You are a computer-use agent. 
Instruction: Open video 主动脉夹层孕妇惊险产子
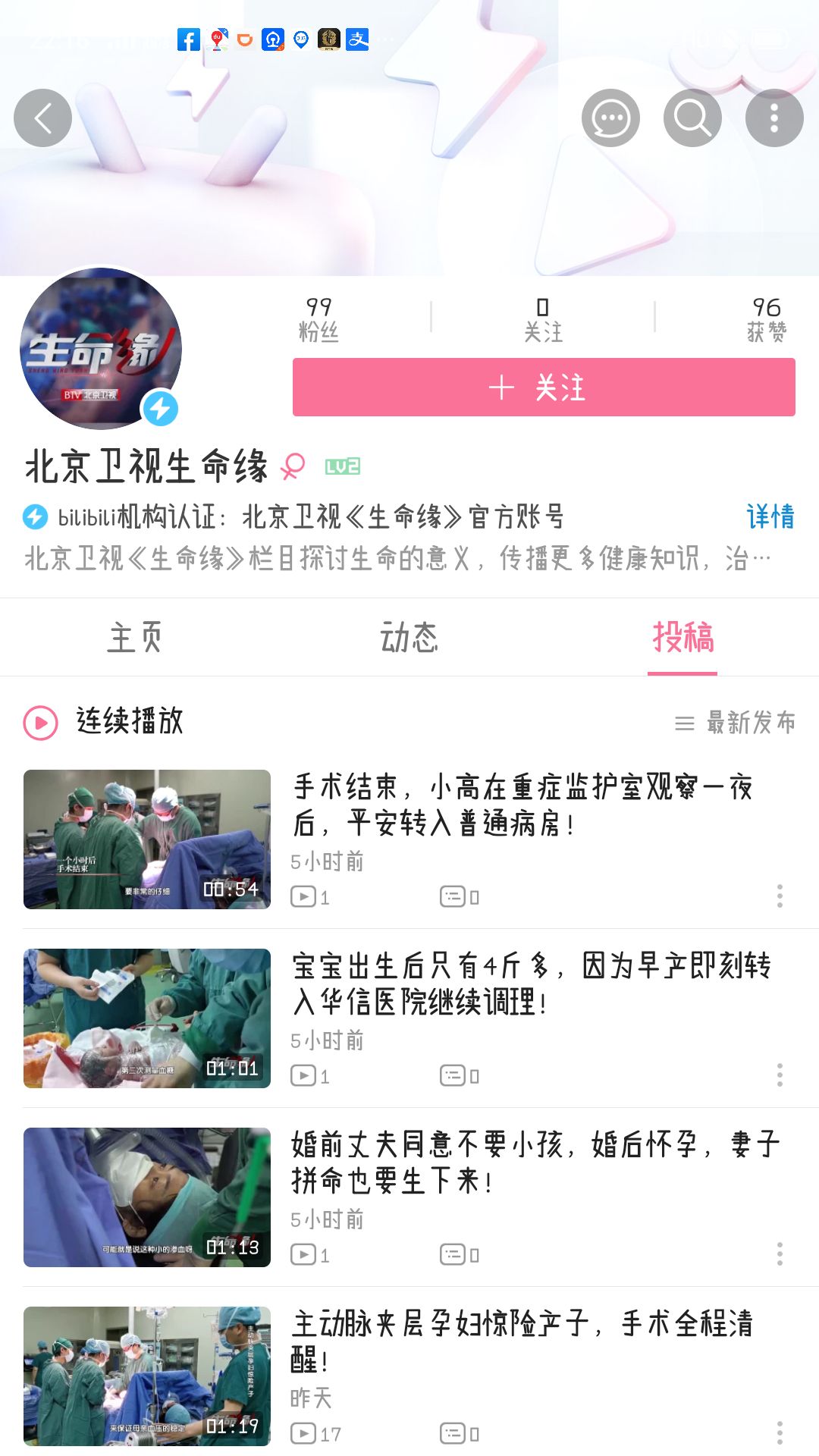pyautogui.click(x=522, y=1341)
